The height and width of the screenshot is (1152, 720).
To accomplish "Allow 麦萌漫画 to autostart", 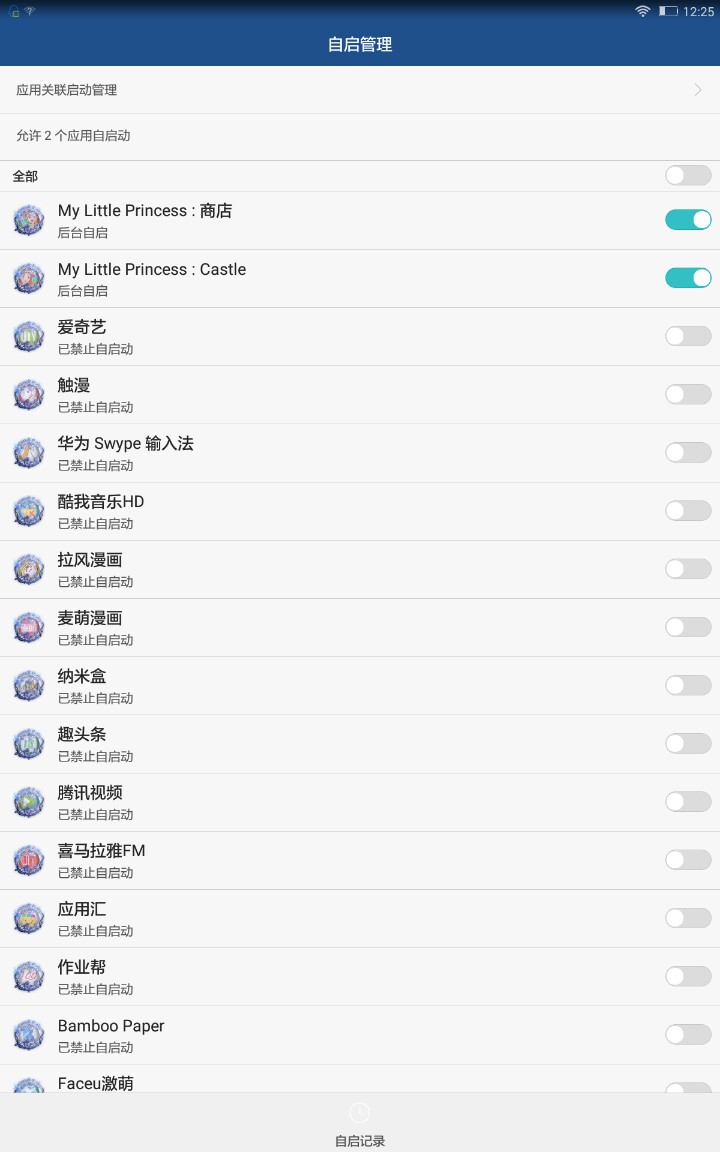I will click(688, 627).
